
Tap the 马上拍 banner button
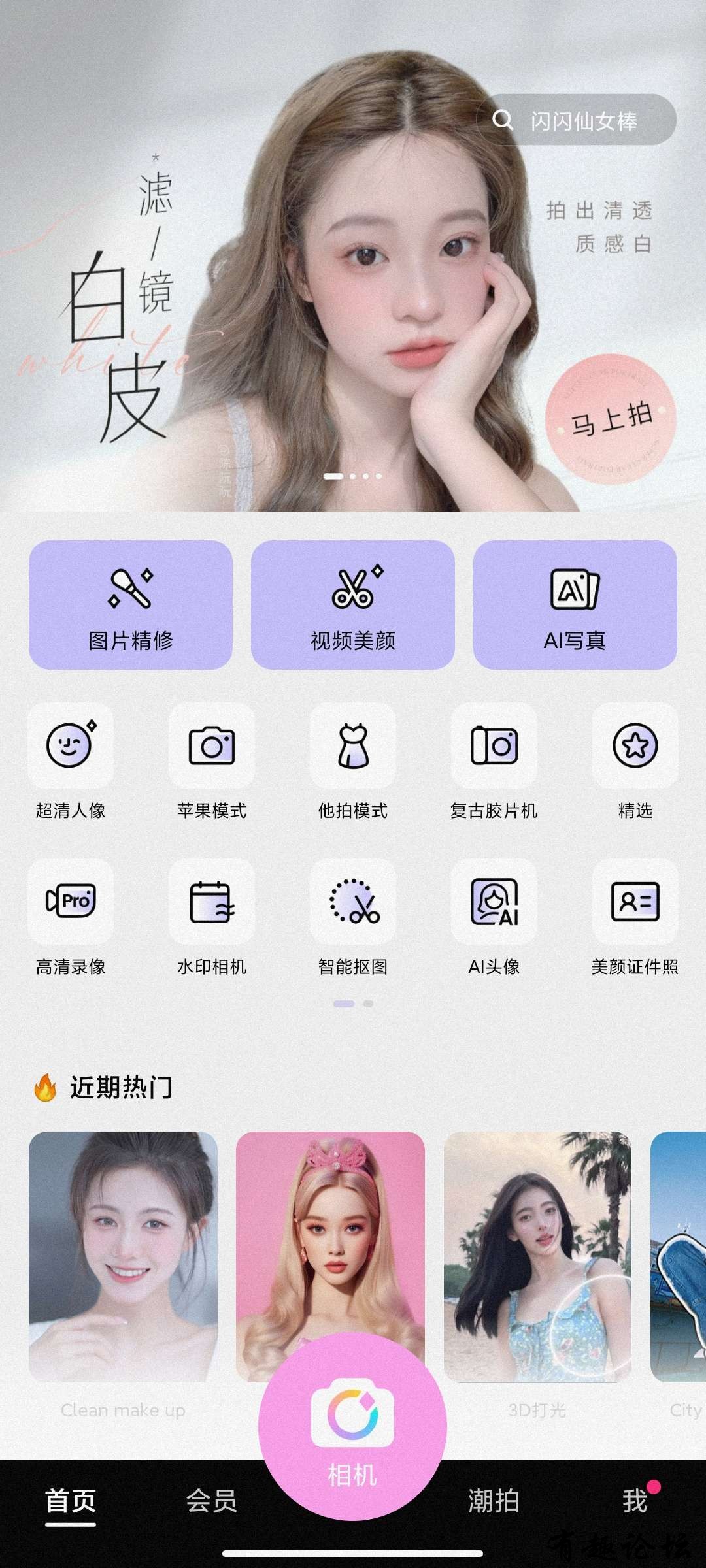click(610, 419)
